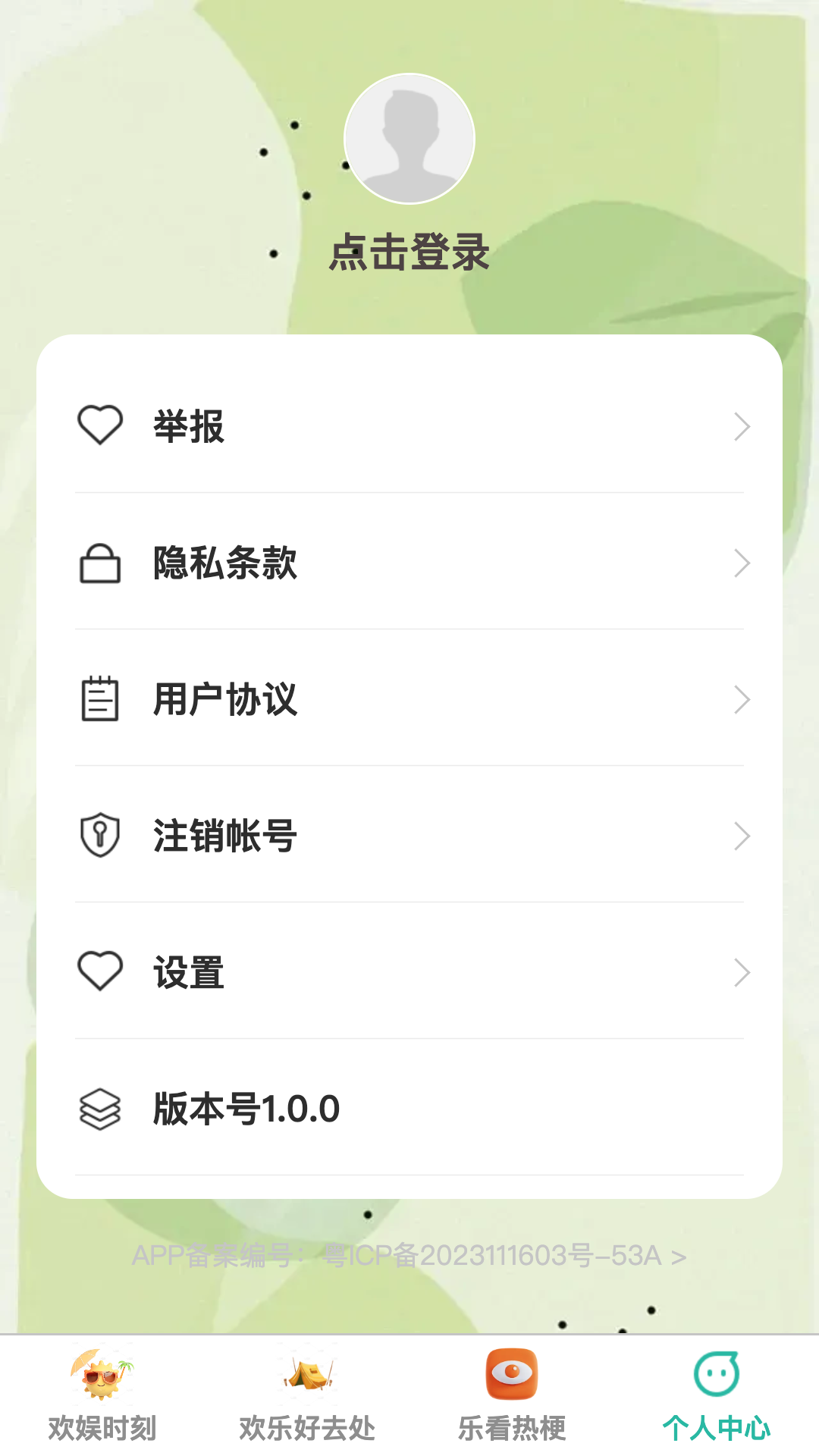Switch to the 乐看热梗 tab
The width and height of the screenshot is (819, 1456).
click(x=512, y=1395)
